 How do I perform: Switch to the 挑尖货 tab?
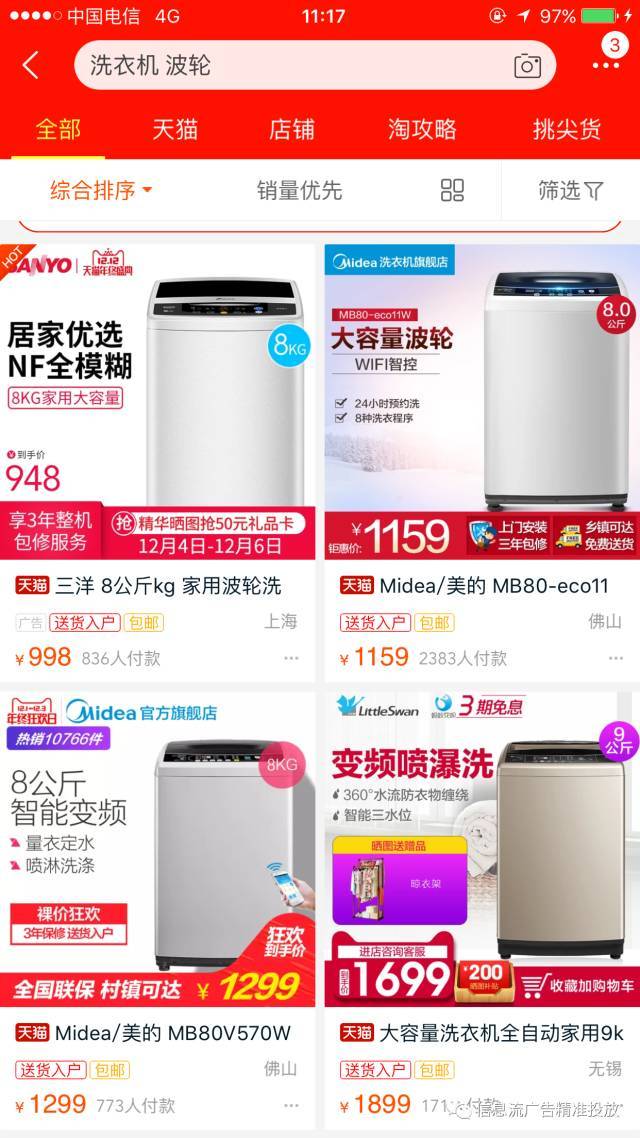click(x=566, y=129)
